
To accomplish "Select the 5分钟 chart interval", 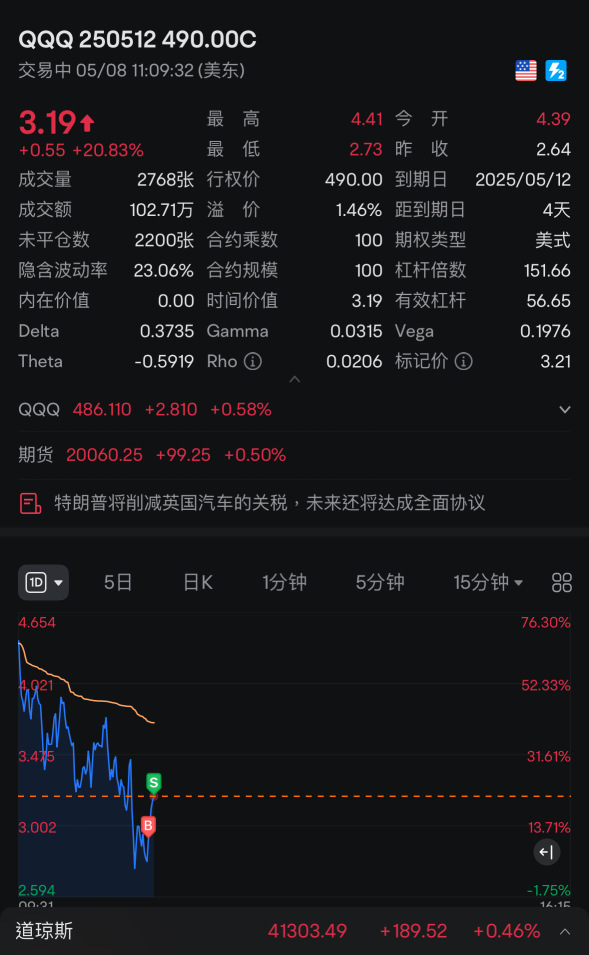I will tap(380, 582).
